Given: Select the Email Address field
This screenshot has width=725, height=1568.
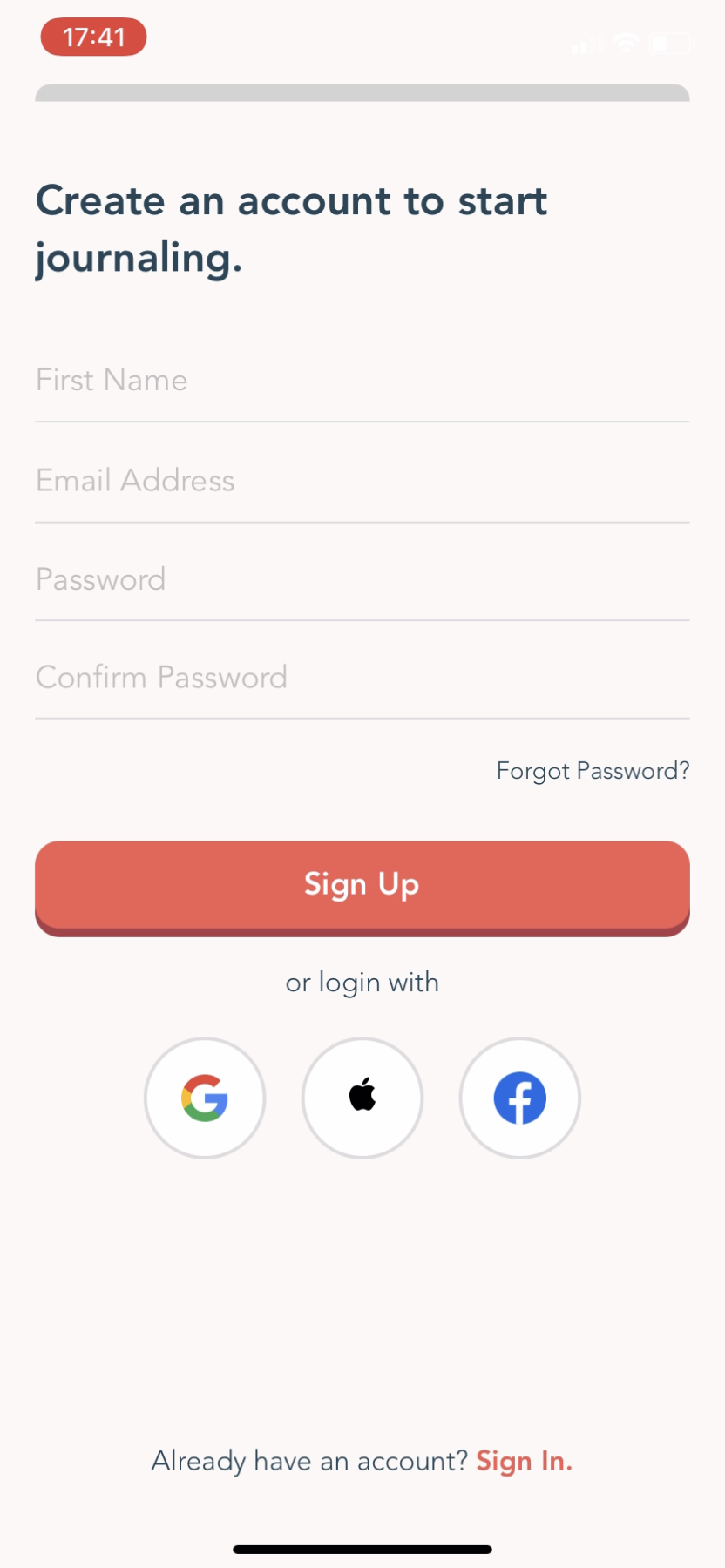Looking at the screenshot, I should 362,479.
